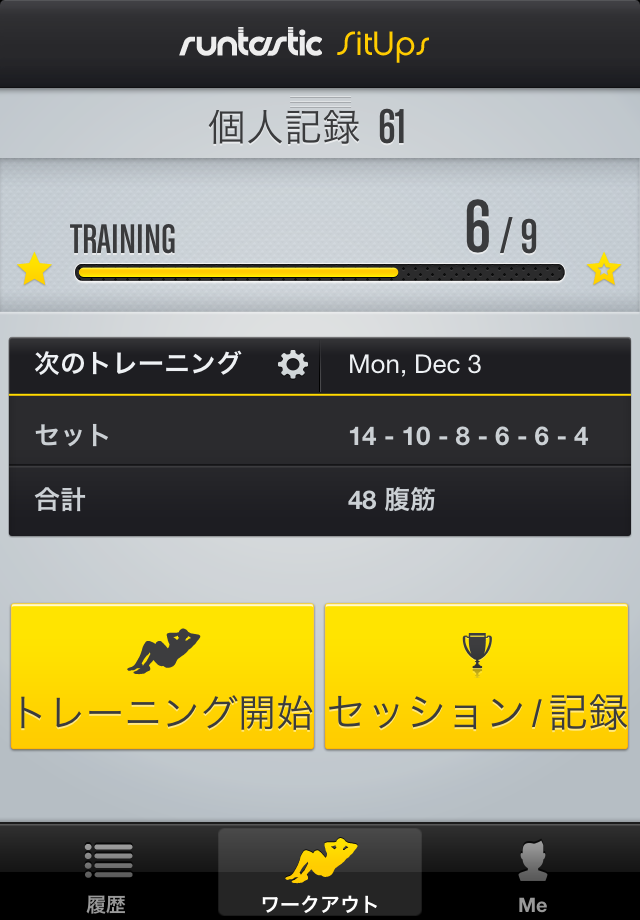This screenshot has width=640, height=920.
Task: Switch to the 履歴 history tab
Action: point(107,874)
